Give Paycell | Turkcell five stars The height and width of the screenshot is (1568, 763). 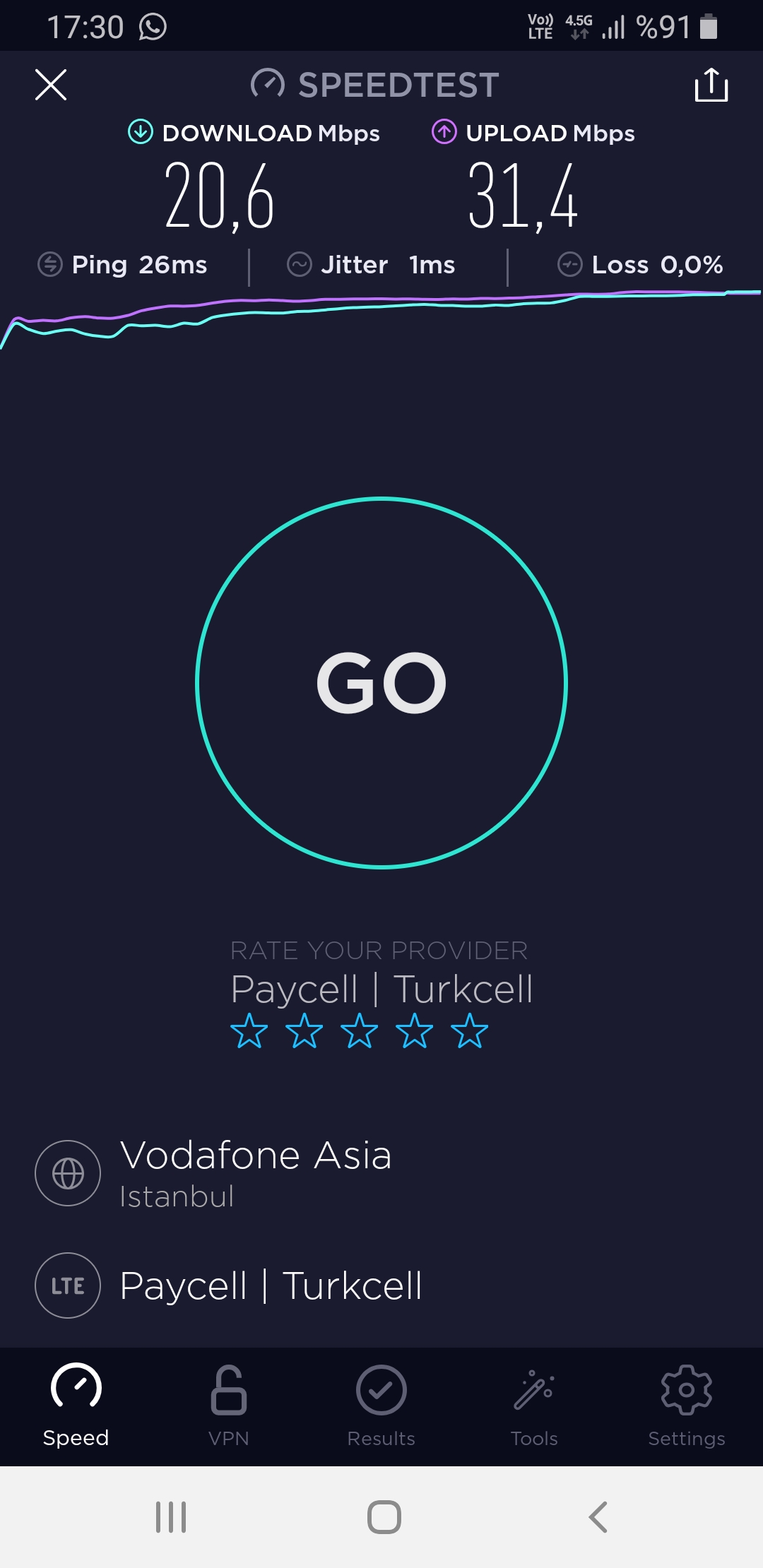click(x=469, y=1031)
